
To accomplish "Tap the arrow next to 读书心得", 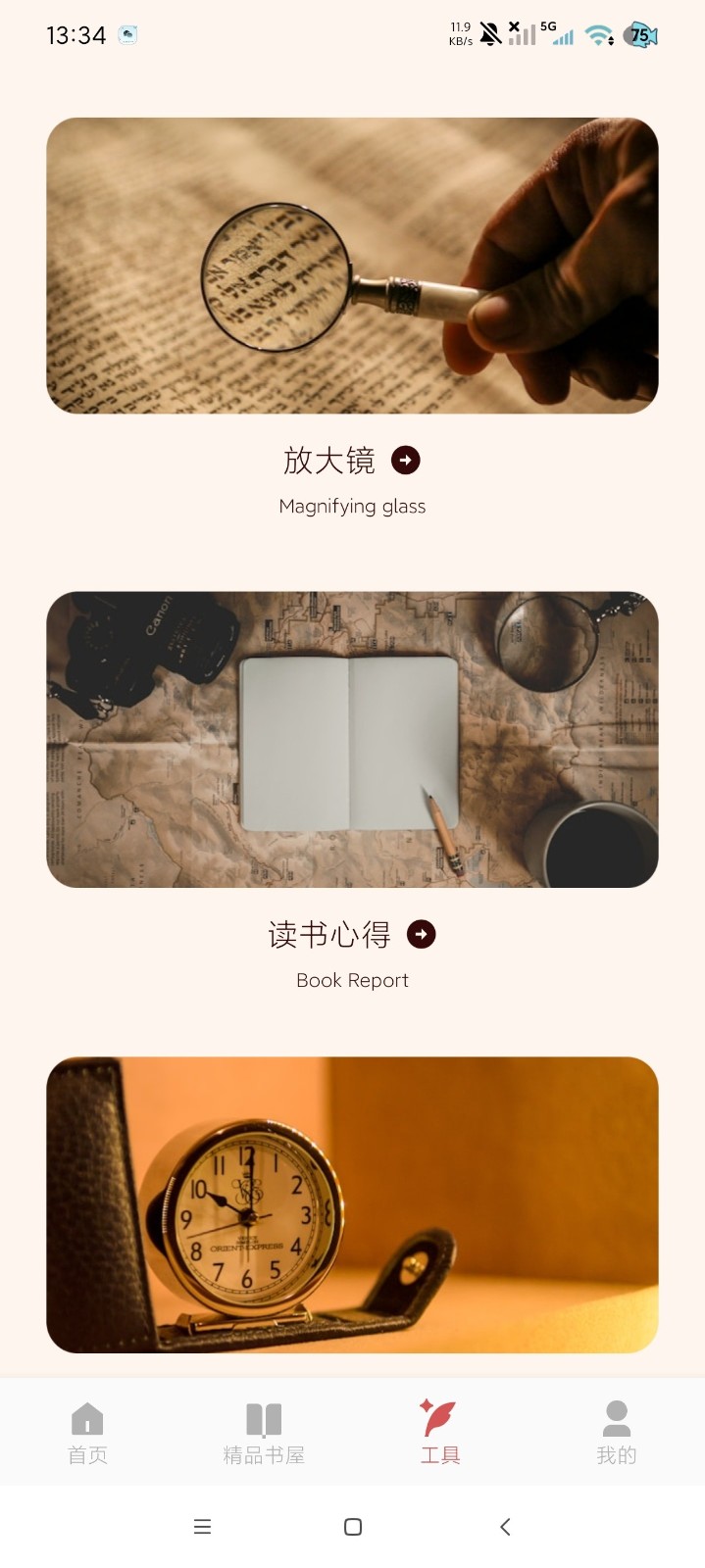I will [422, 934].
